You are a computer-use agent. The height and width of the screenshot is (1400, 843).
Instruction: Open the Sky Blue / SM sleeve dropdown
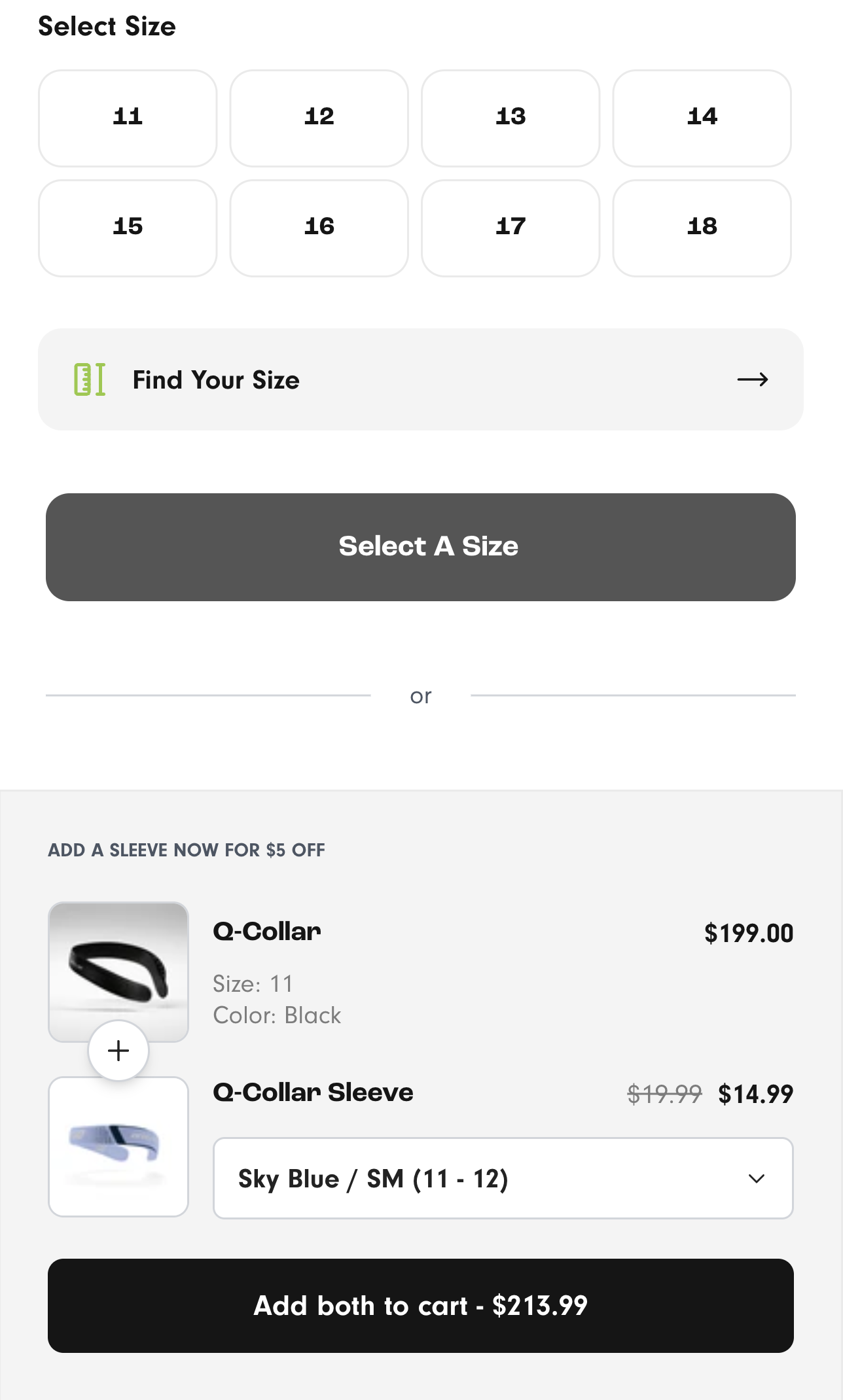click(x=503, y=1178)
